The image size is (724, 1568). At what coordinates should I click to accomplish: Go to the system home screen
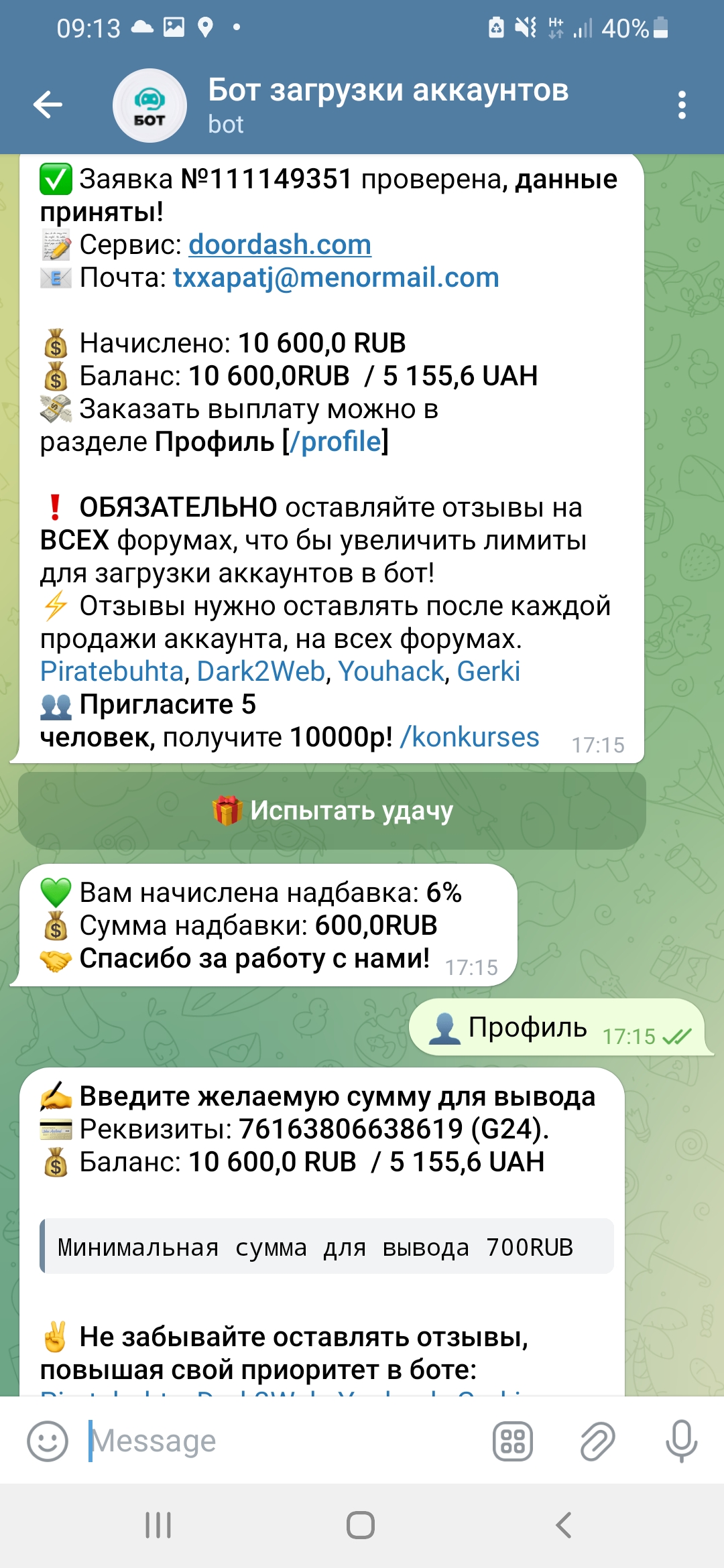point(361,1526)
